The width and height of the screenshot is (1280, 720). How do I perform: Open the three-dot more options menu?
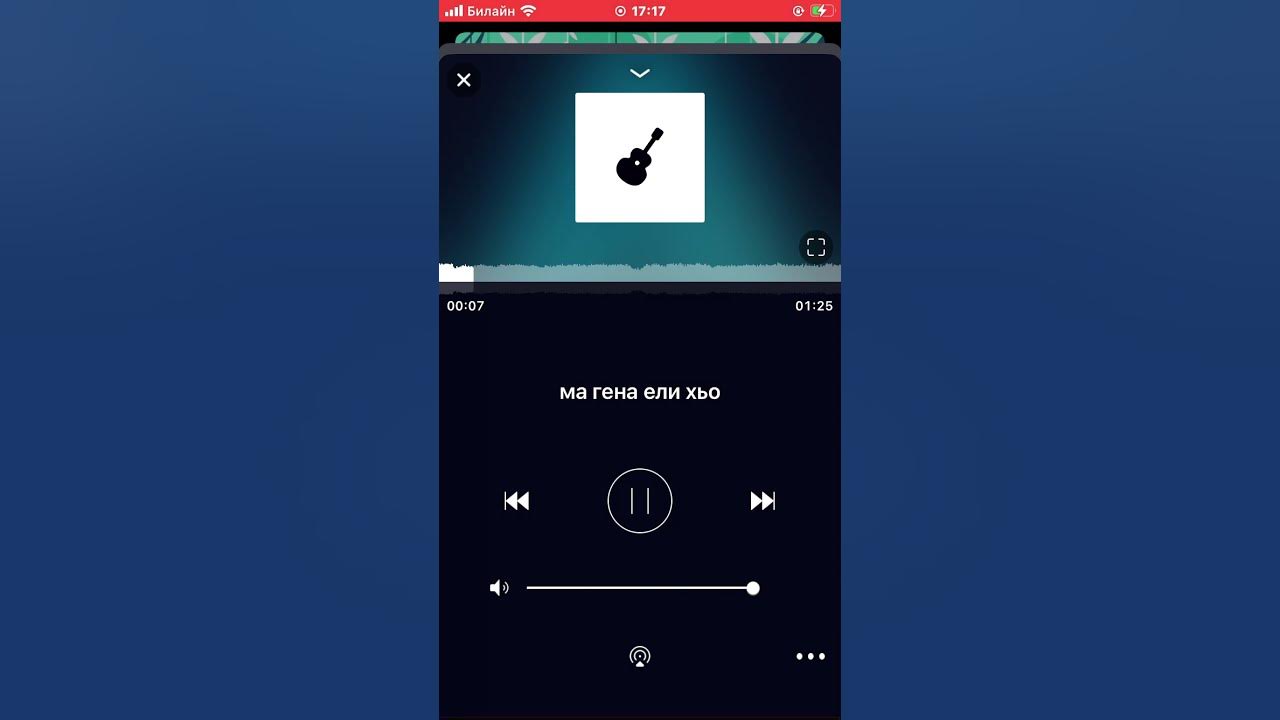click(x=810, y=657)
